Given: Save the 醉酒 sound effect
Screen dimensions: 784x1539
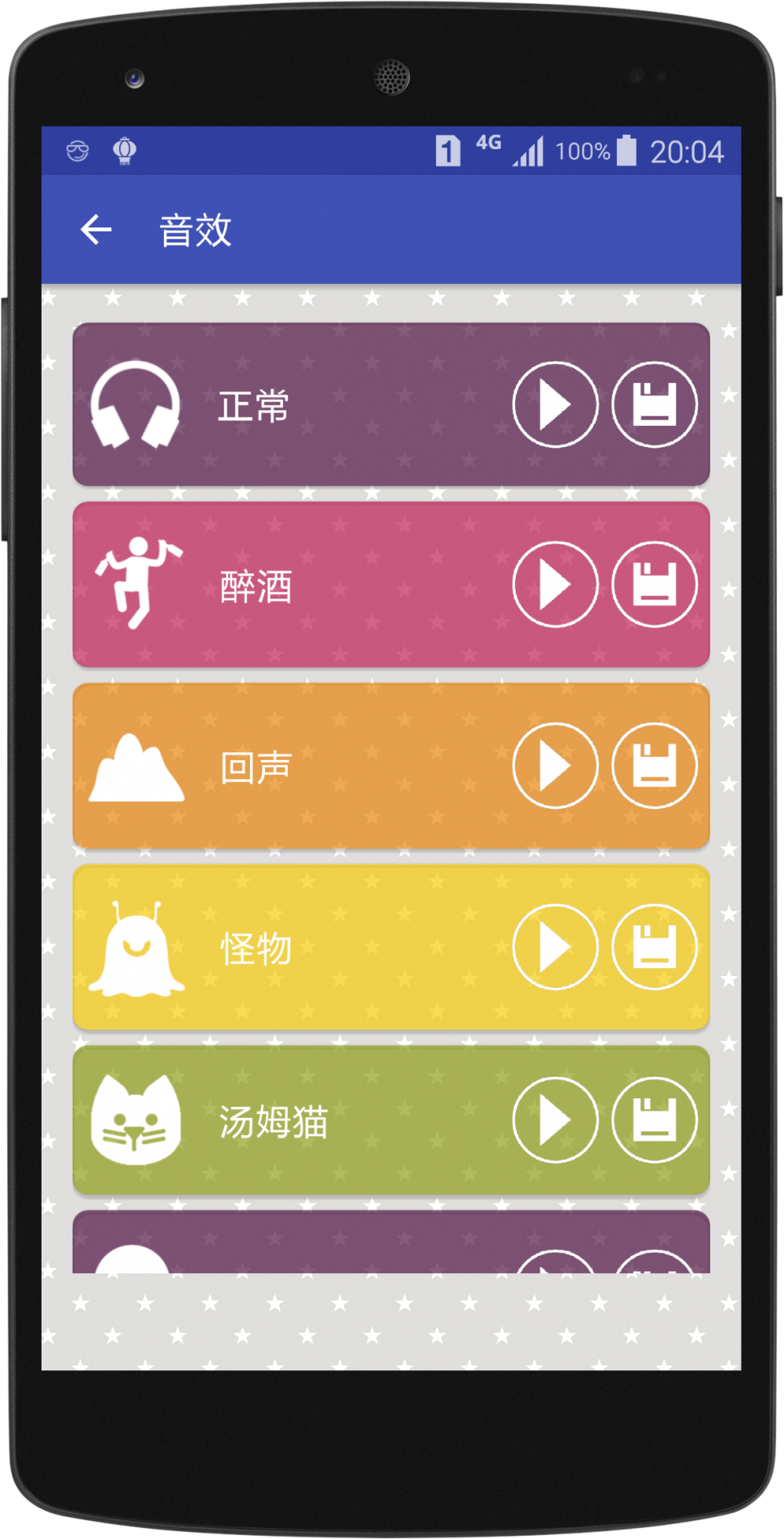Looking at the screenshot, I should (654, 584).
